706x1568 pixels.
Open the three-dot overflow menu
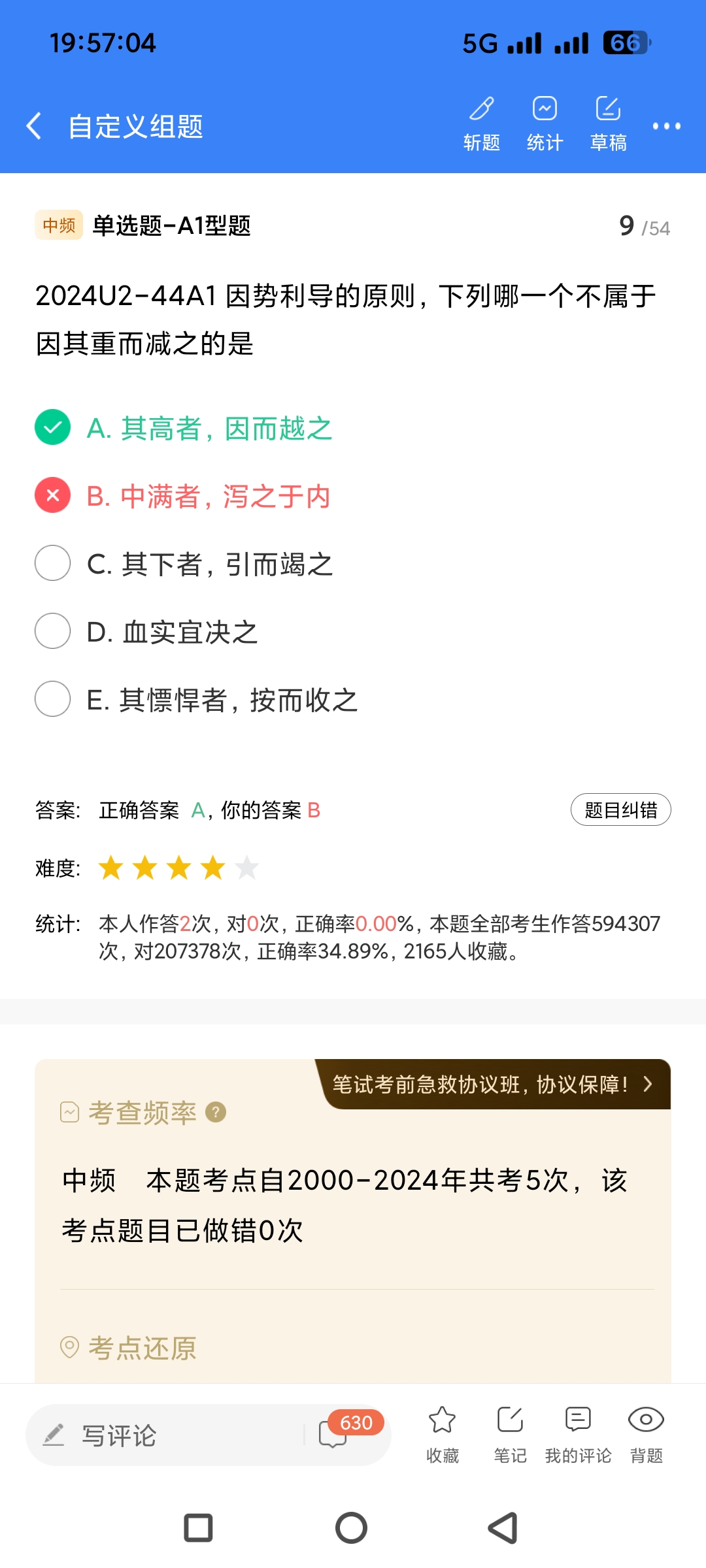coord(666,126)
